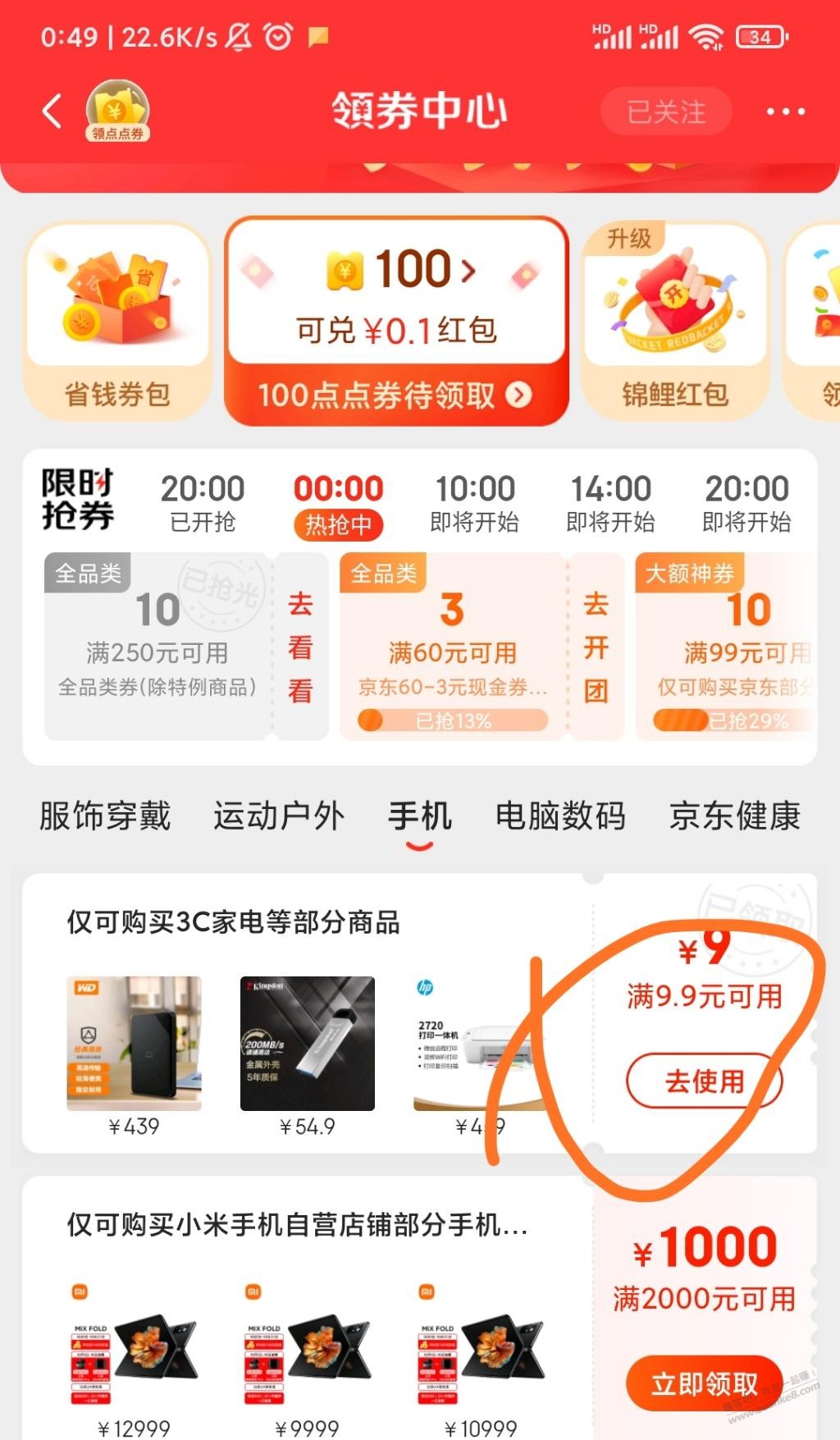
Task: Select the 10:00 即将开始 time slot
Action: tap(474, 502)
